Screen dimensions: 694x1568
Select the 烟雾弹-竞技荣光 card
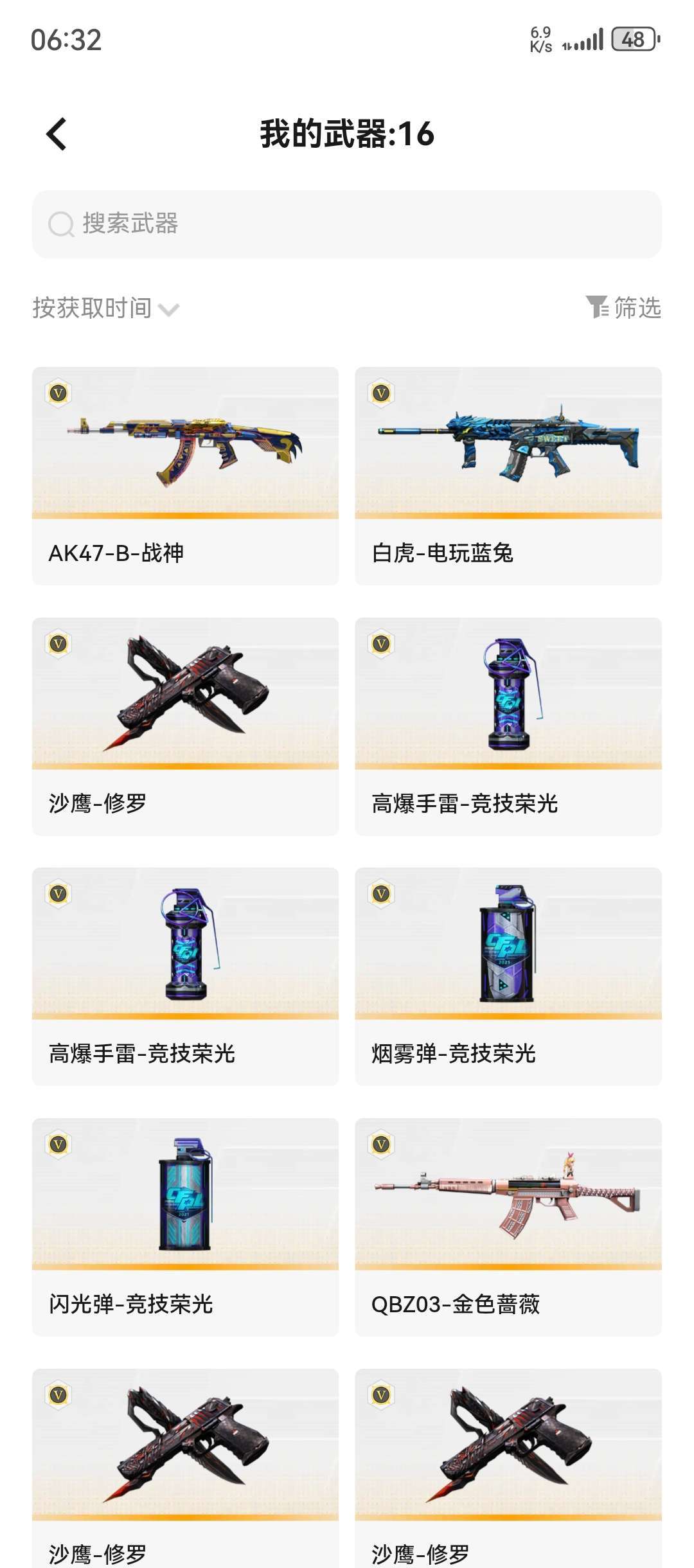click(508, 976)
